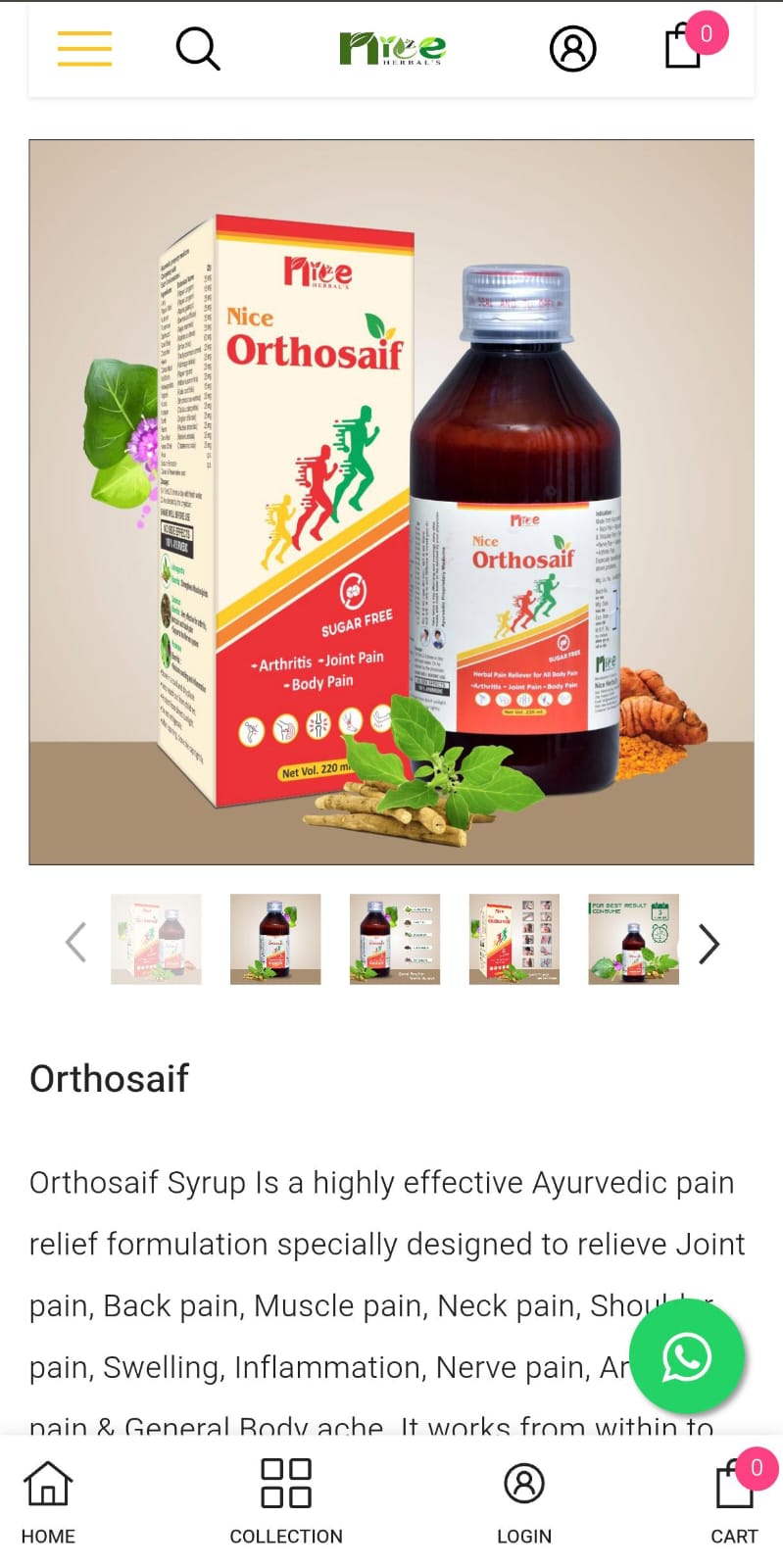Show next product thumbnails
The height and width of the screenshot is (1568, 783).
[x=709, y=943]
